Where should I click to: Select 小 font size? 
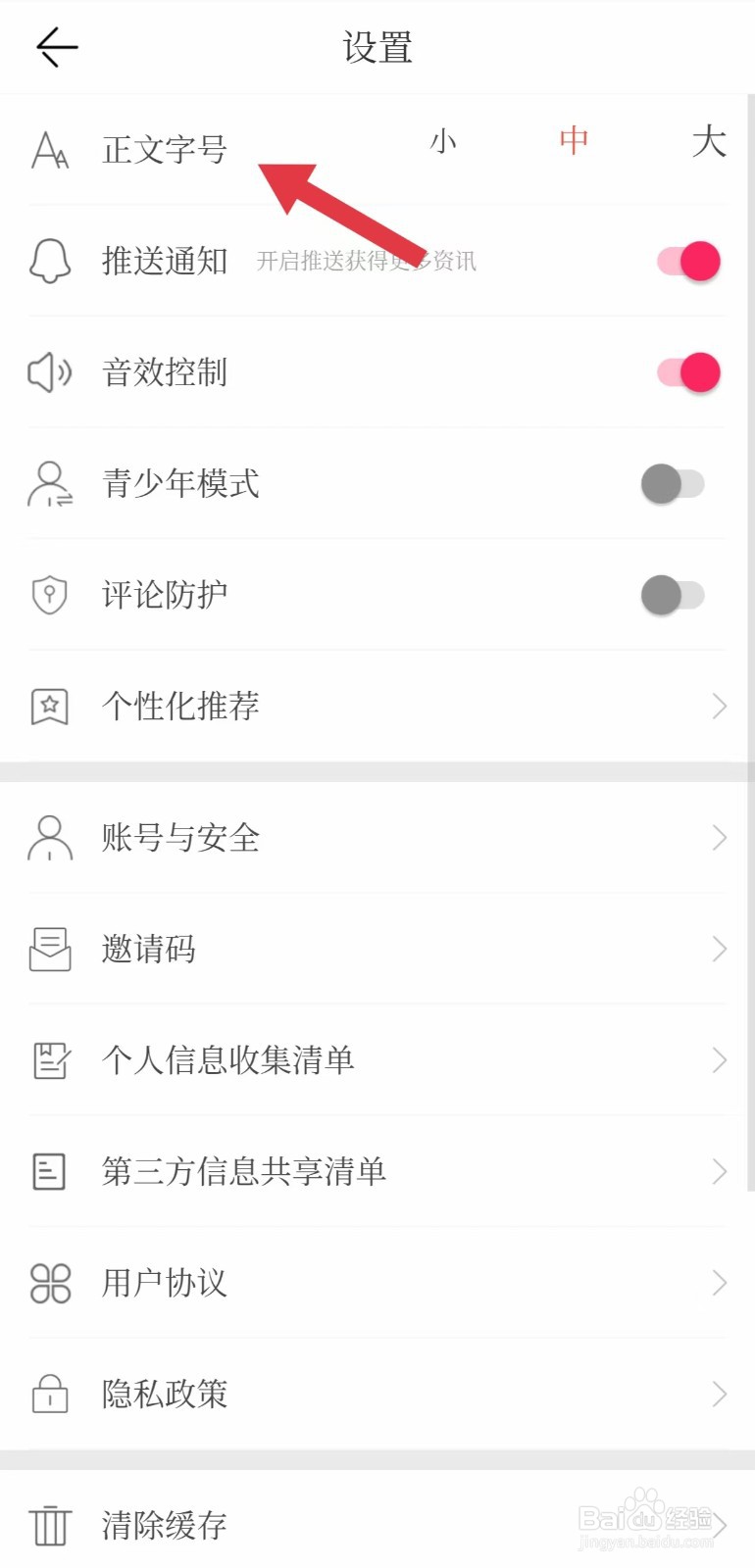point(443,142)
